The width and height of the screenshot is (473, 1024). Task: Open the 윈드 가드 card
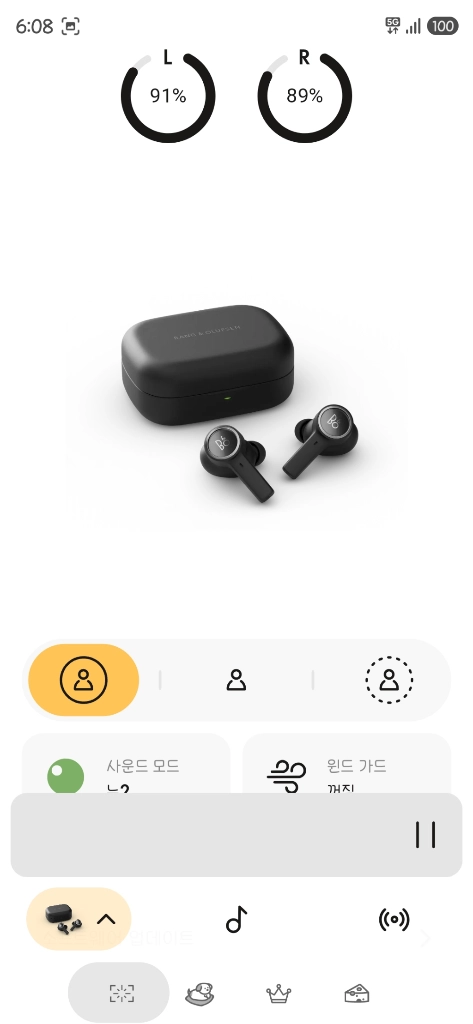coord(347,763)
